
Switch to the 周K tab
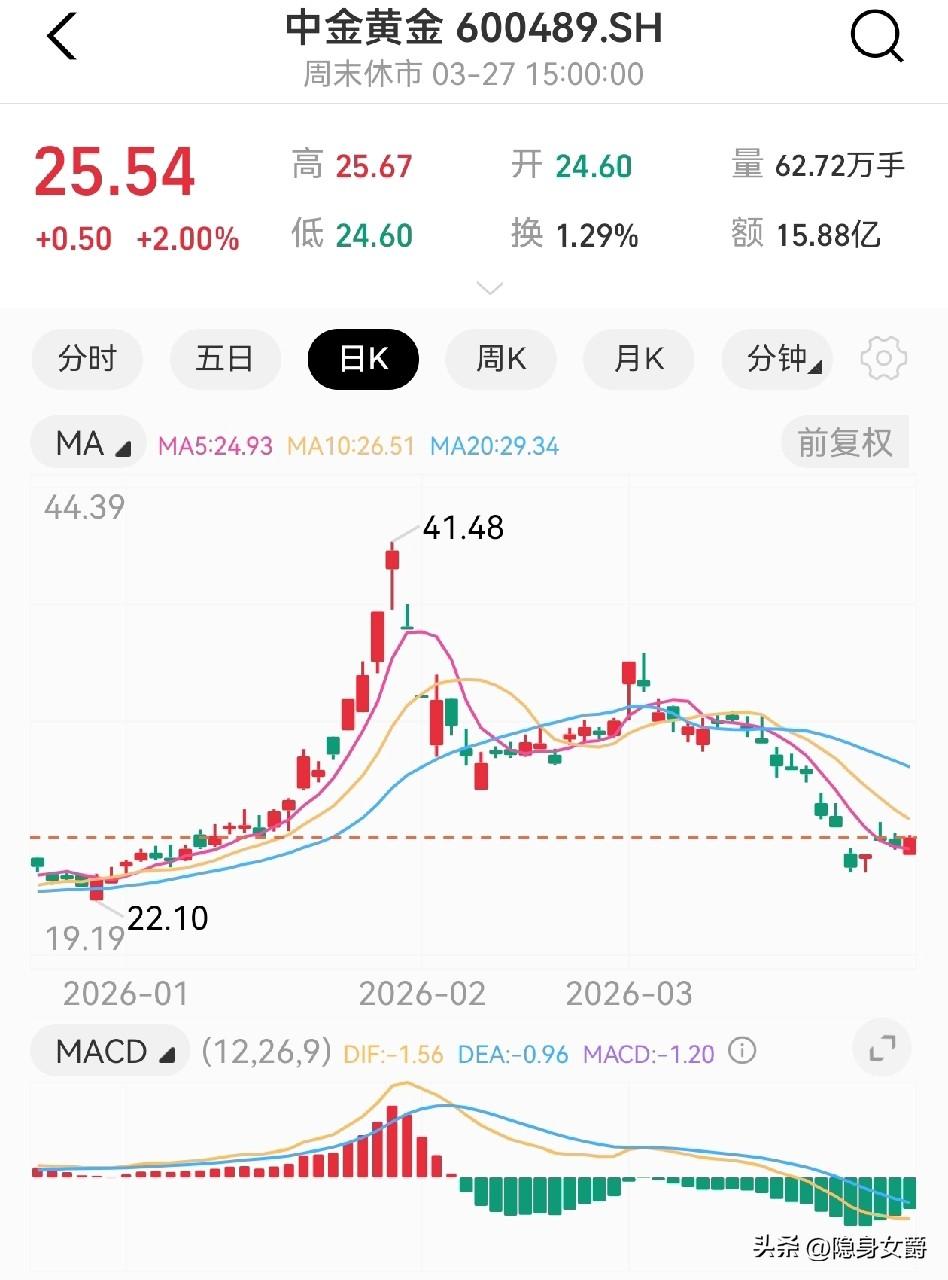(x=500, y=358)
